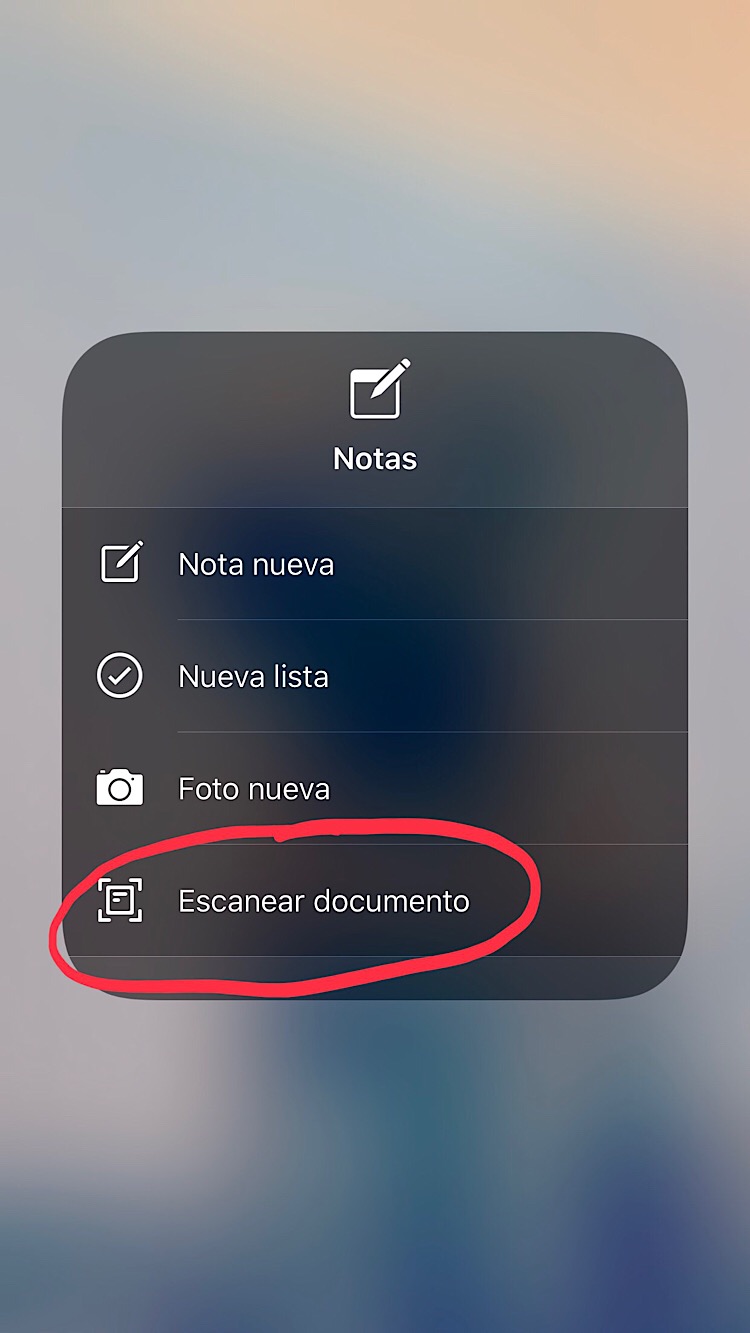Image resolution: width=750 pixels, height=1333 pixels.
Task: Choose Escanear documento
Action: click(x=375, y=900)
